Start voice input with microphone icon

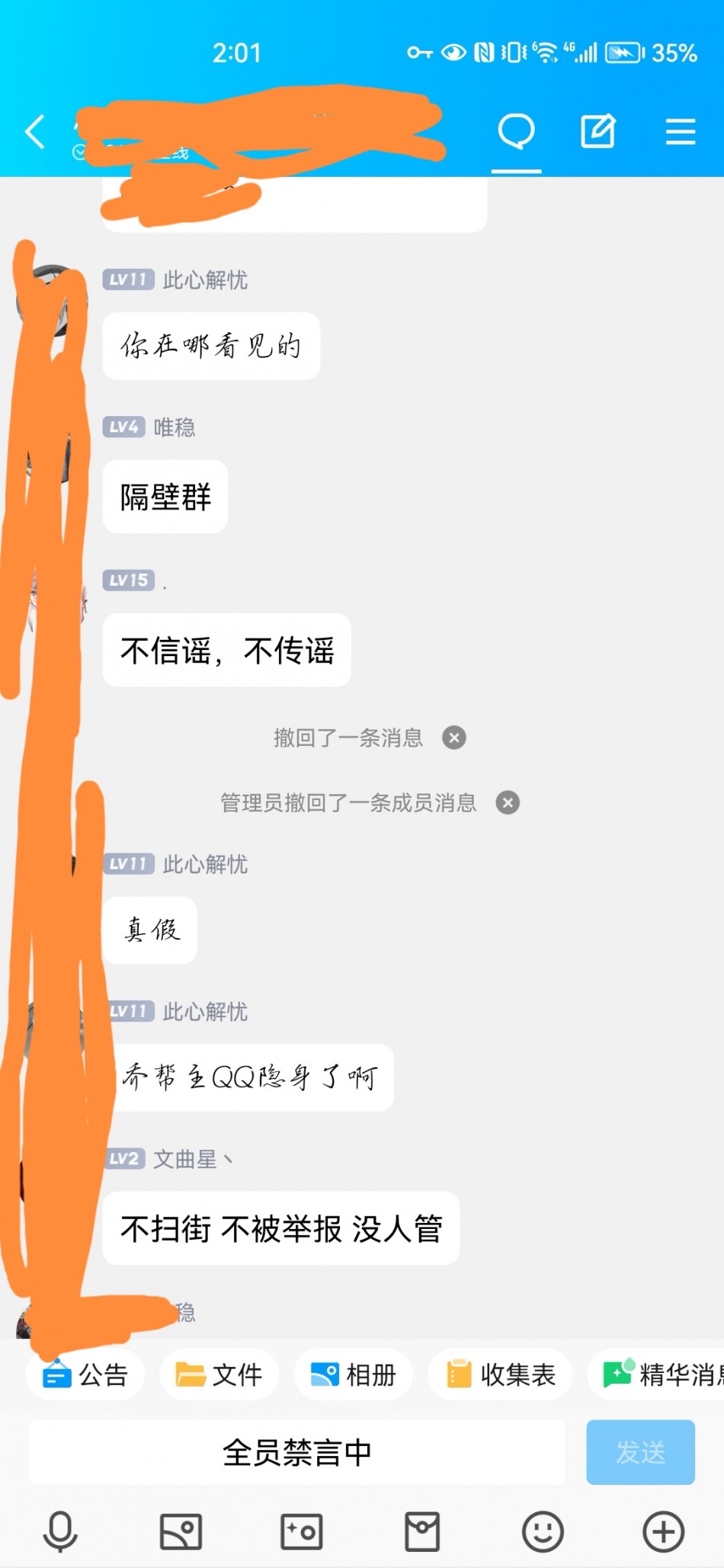[x=60, y=1531]
